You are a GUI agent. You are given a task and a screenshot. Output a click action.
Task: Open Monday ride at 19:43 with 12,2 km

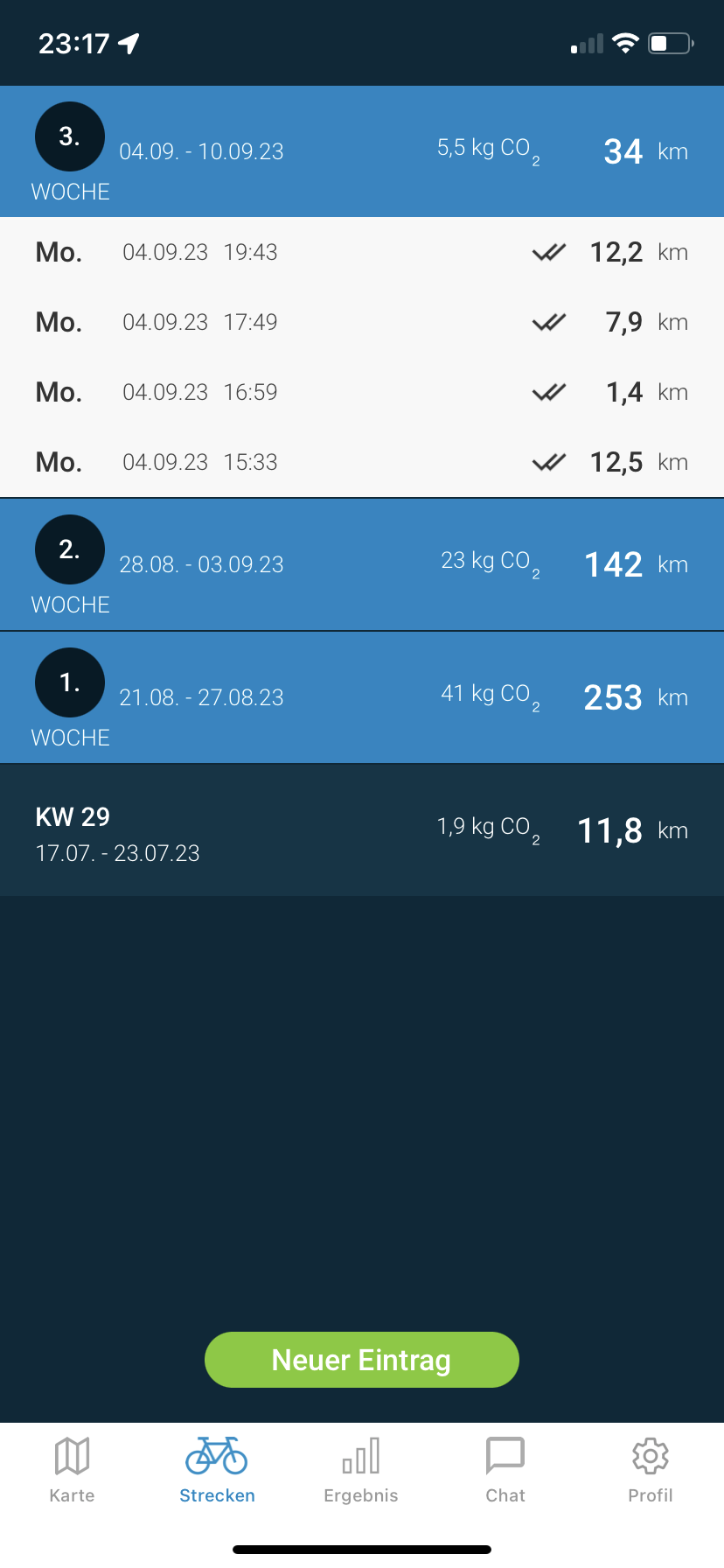coord(362,253)
